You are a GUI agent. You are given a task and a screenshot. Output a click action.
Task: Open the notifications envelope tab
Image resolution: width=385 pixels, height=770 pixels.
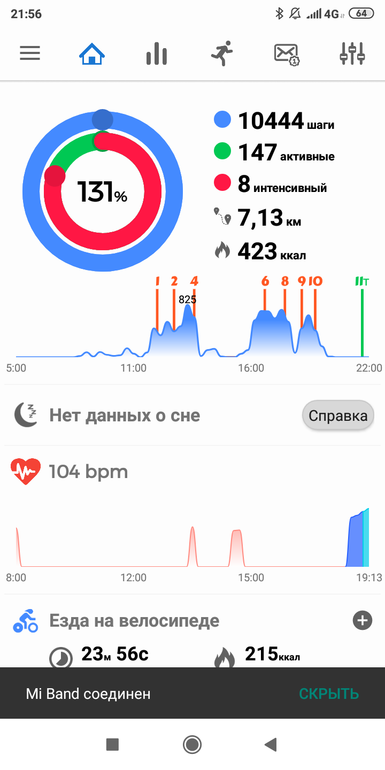287,54
